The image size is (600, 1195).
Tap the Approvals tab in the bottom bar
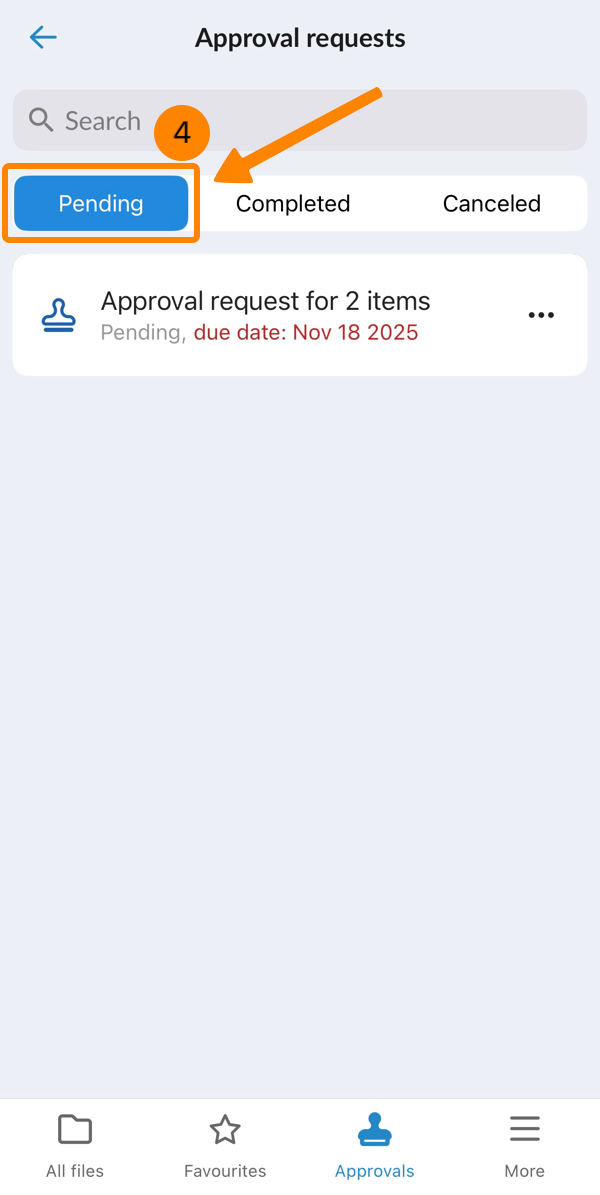tap(375, 1146)
